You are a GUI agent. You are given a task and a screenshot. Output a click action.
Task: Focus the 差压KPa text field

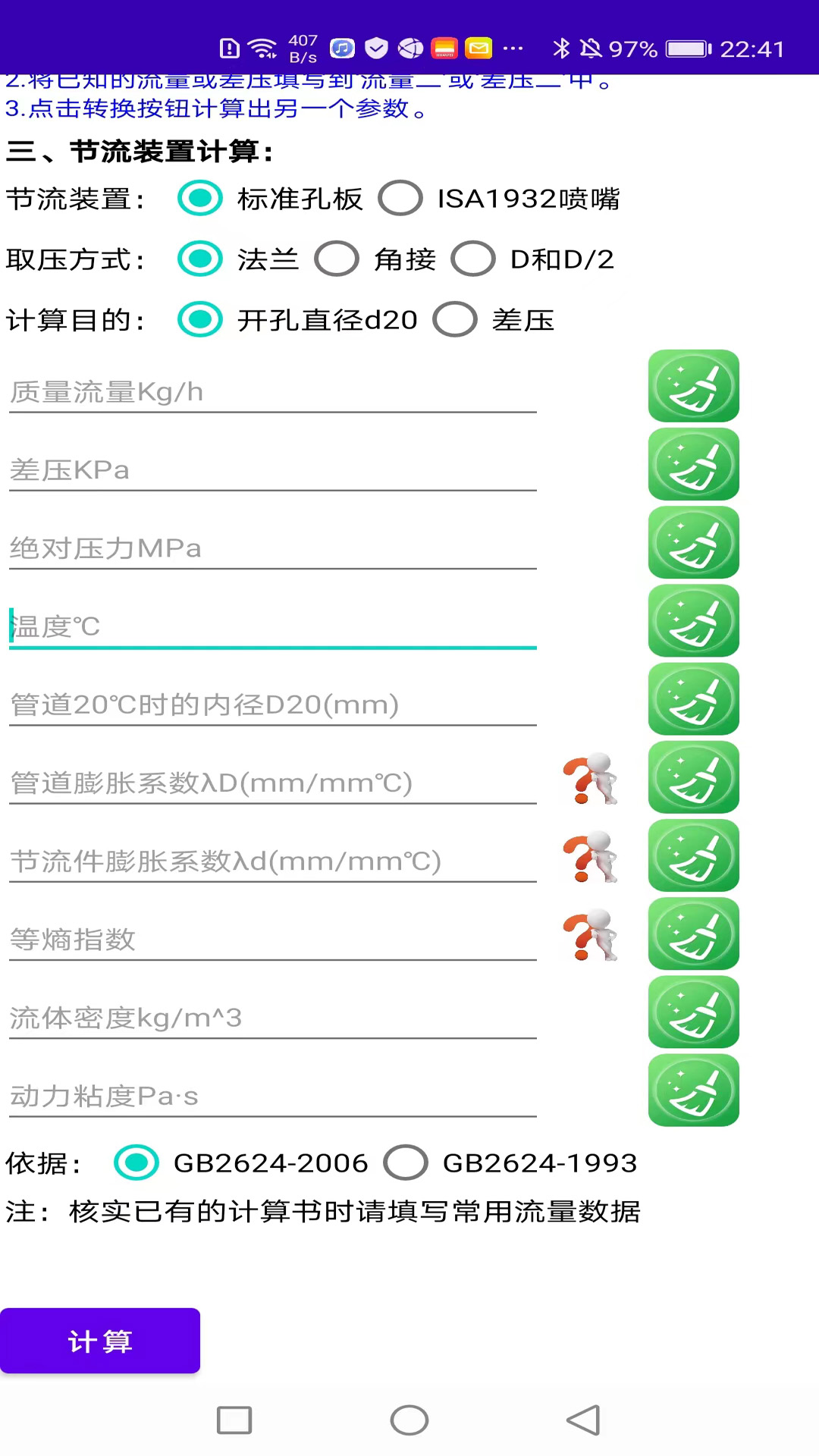[273, 470]
